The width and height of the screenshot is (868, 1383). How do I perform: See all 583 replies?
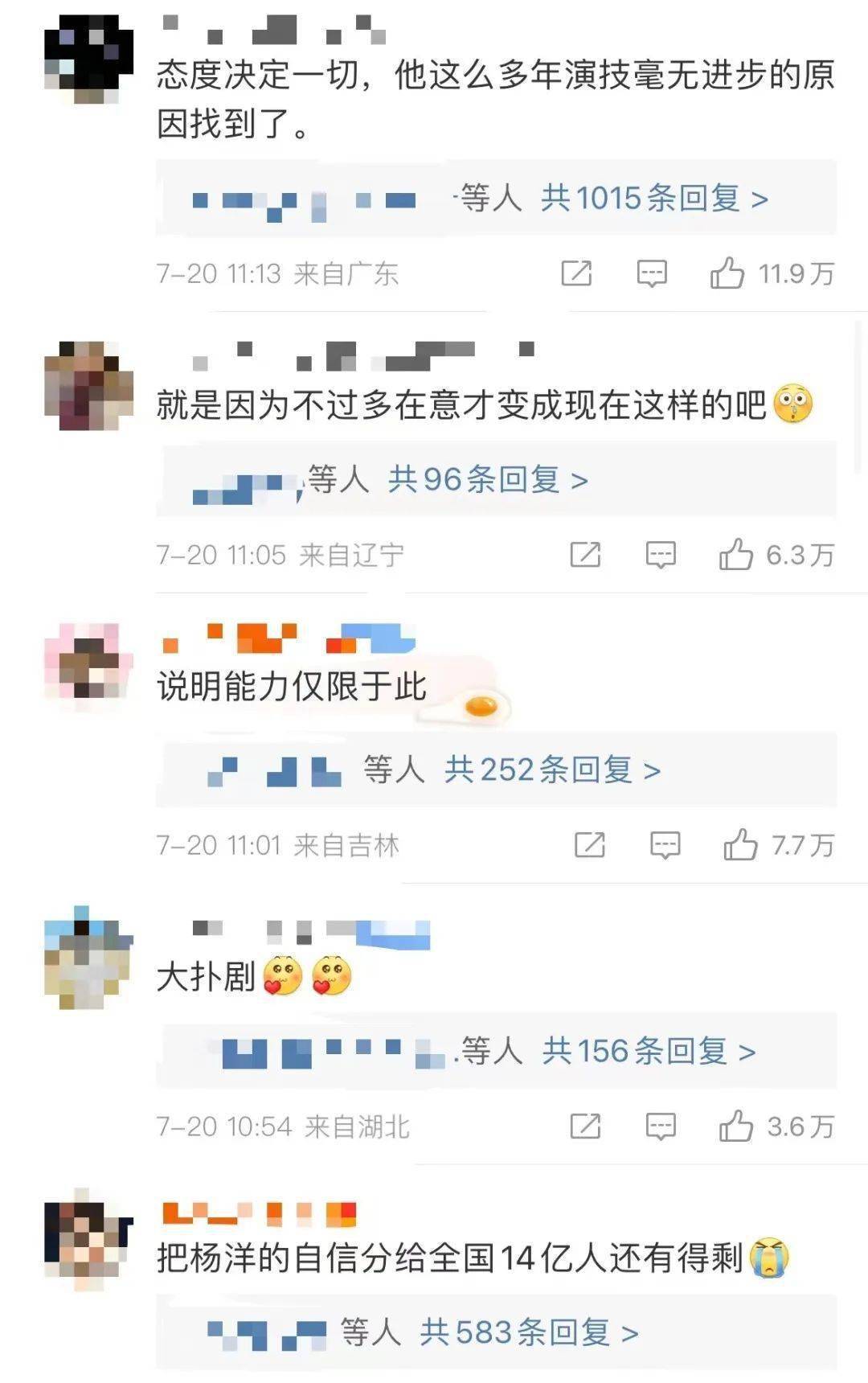click(x=528, y=1332)
